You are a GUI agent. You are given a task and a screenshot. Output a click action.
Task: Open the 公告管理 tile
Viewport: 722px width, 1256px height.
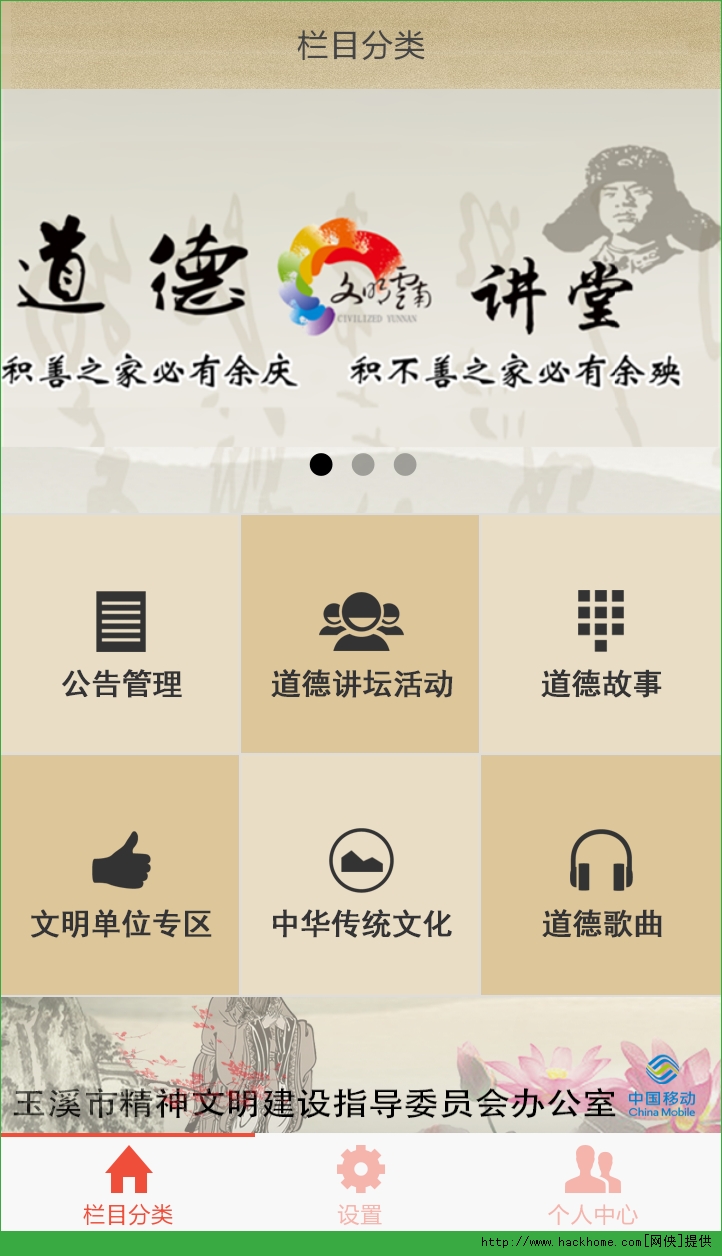[x=120, y=636]
